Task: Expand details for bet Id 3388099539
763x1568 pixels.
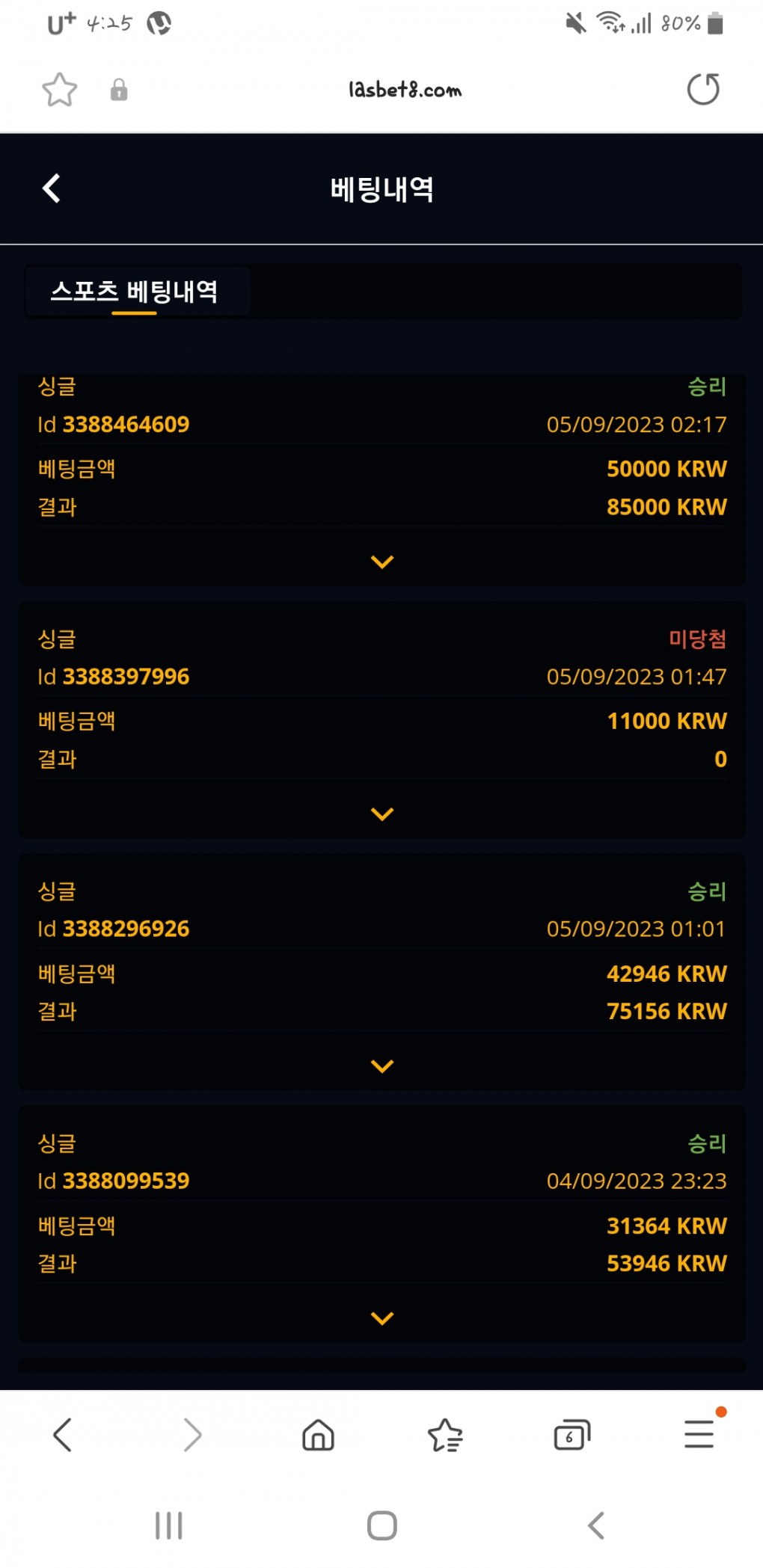Action: [x=381, y=1318]
